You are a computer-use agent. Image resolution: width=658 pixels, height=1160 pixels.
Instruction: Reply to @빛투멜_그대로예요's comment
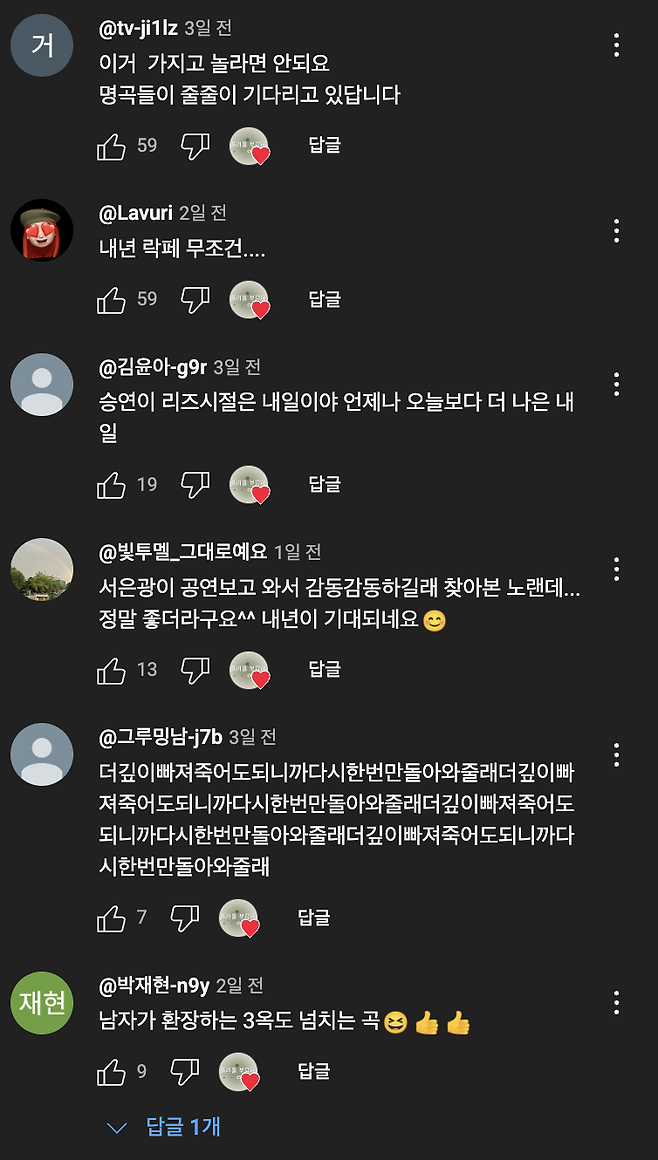pyautogui.click(x=324, y=669)
